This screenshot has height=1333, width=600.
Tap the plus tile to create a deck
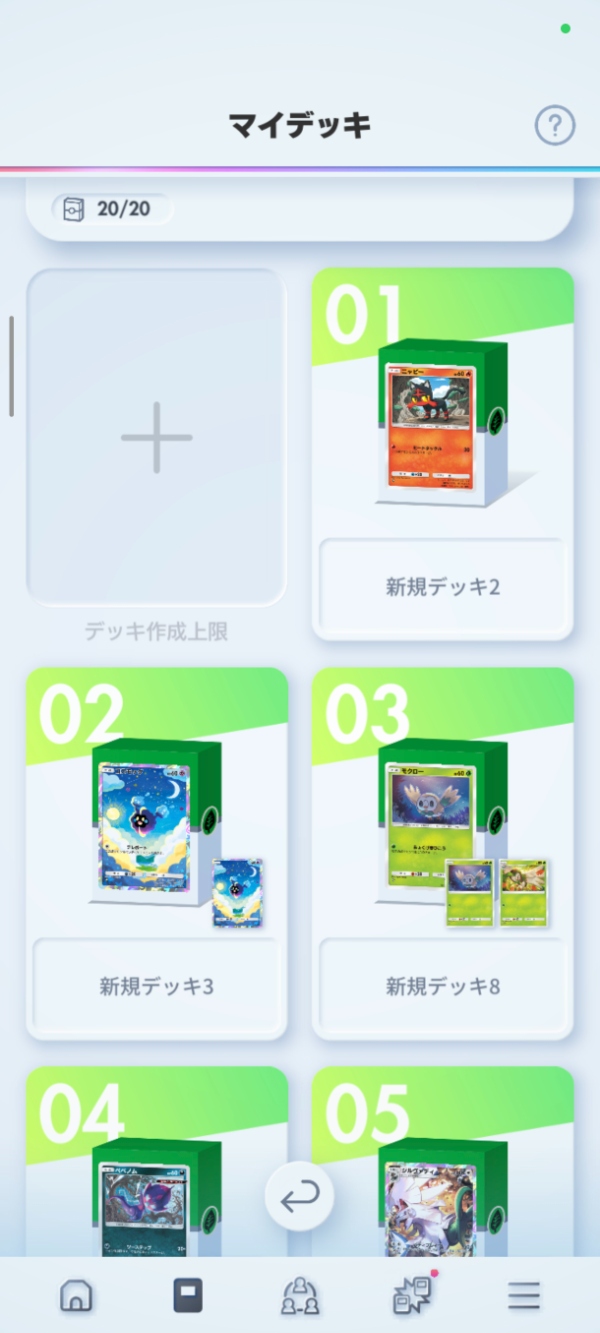(157, 437)
